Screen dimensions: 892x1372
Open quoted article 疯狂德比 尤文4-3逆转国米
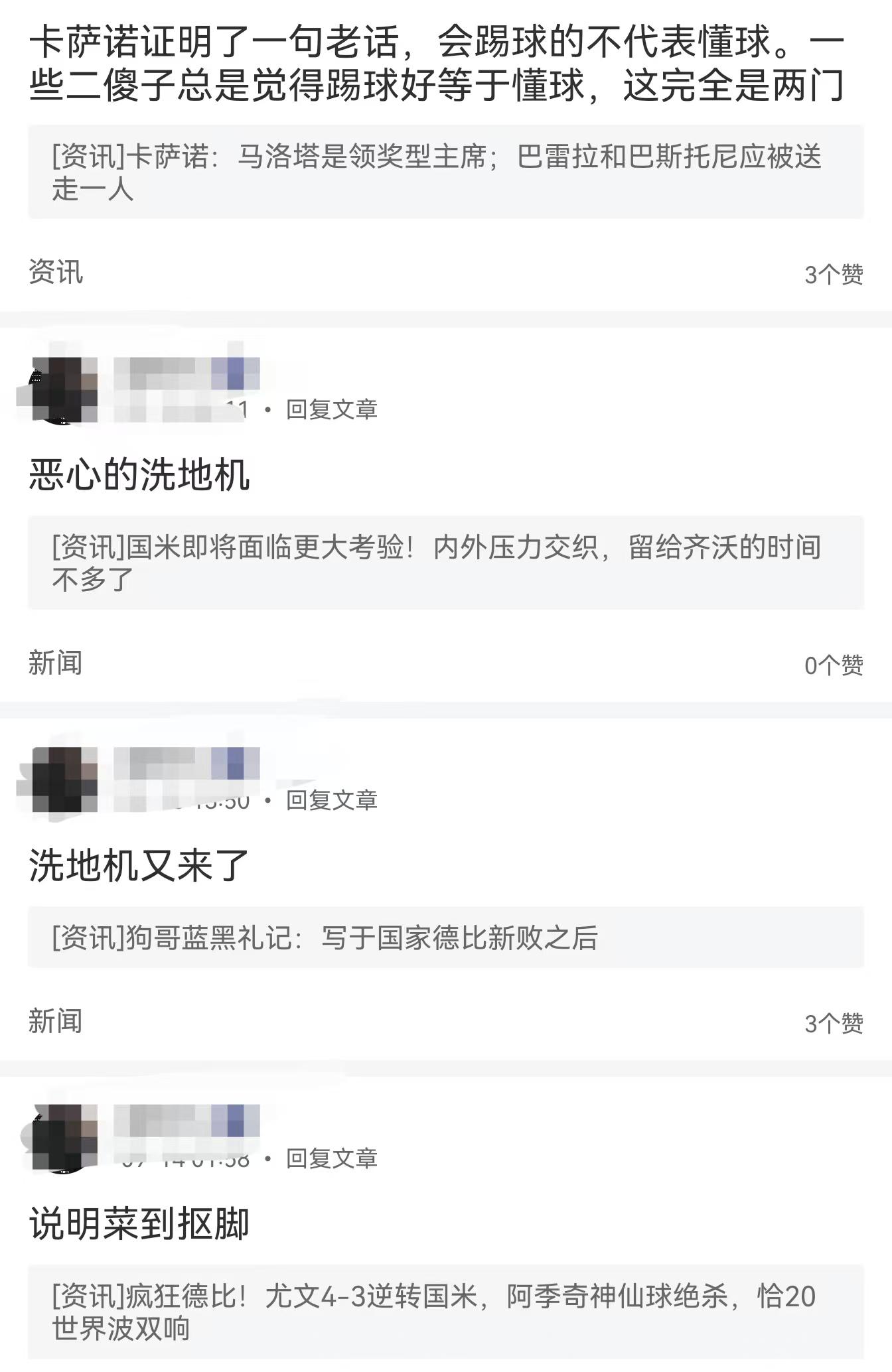click(x=445, y=1312)
